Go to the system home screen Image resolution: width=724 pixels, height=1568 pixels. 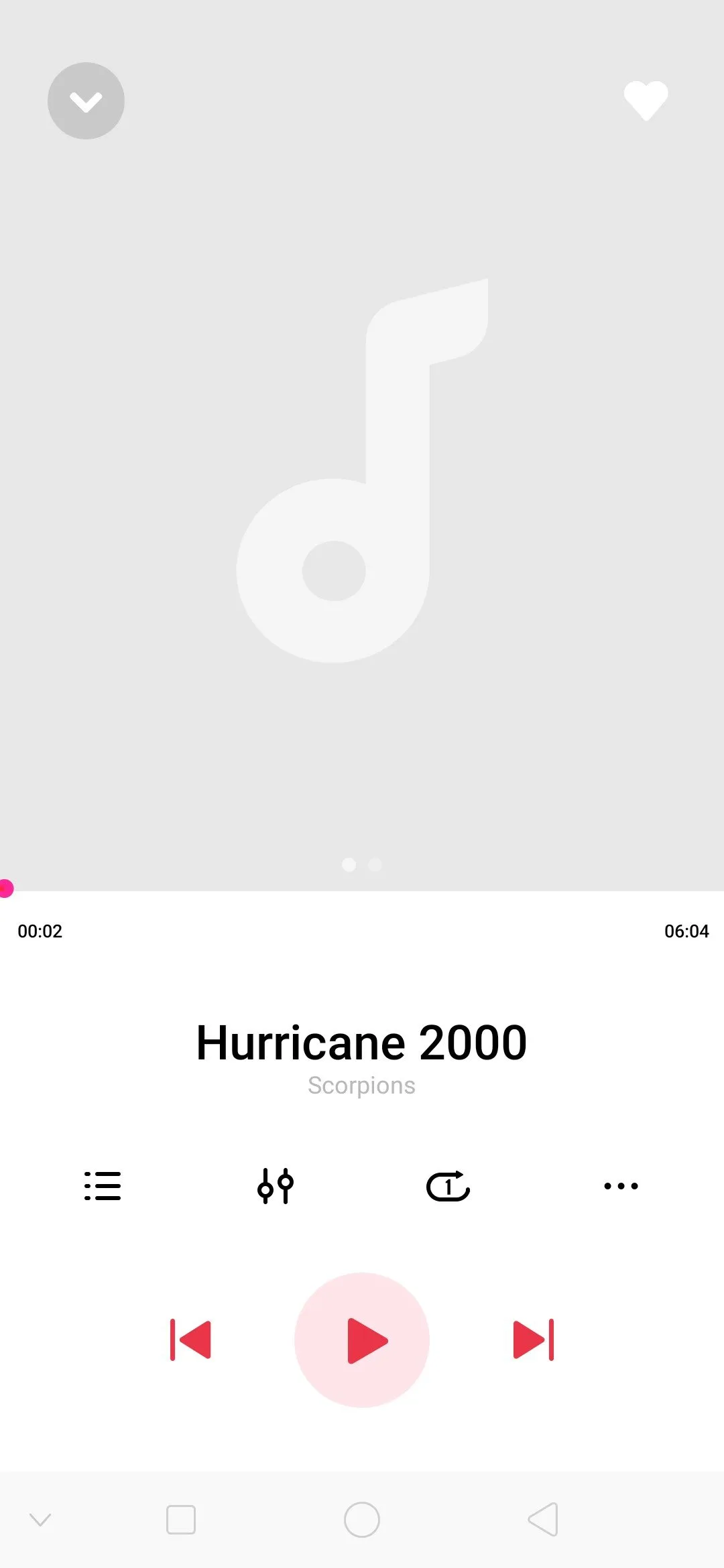point(362,1519)
